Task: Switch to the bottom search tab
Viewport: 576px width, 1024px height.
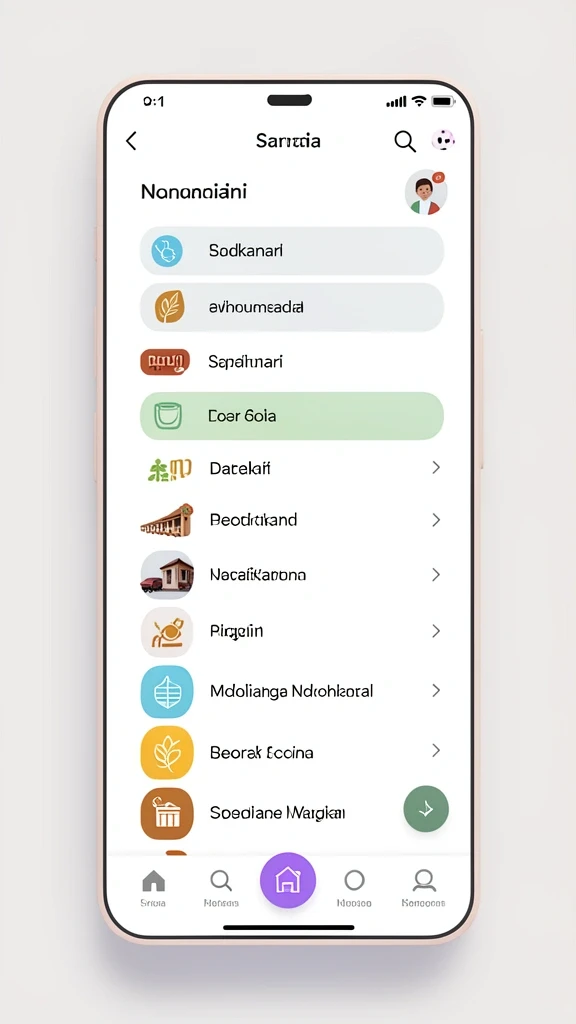Action: [x=221, y=889]
